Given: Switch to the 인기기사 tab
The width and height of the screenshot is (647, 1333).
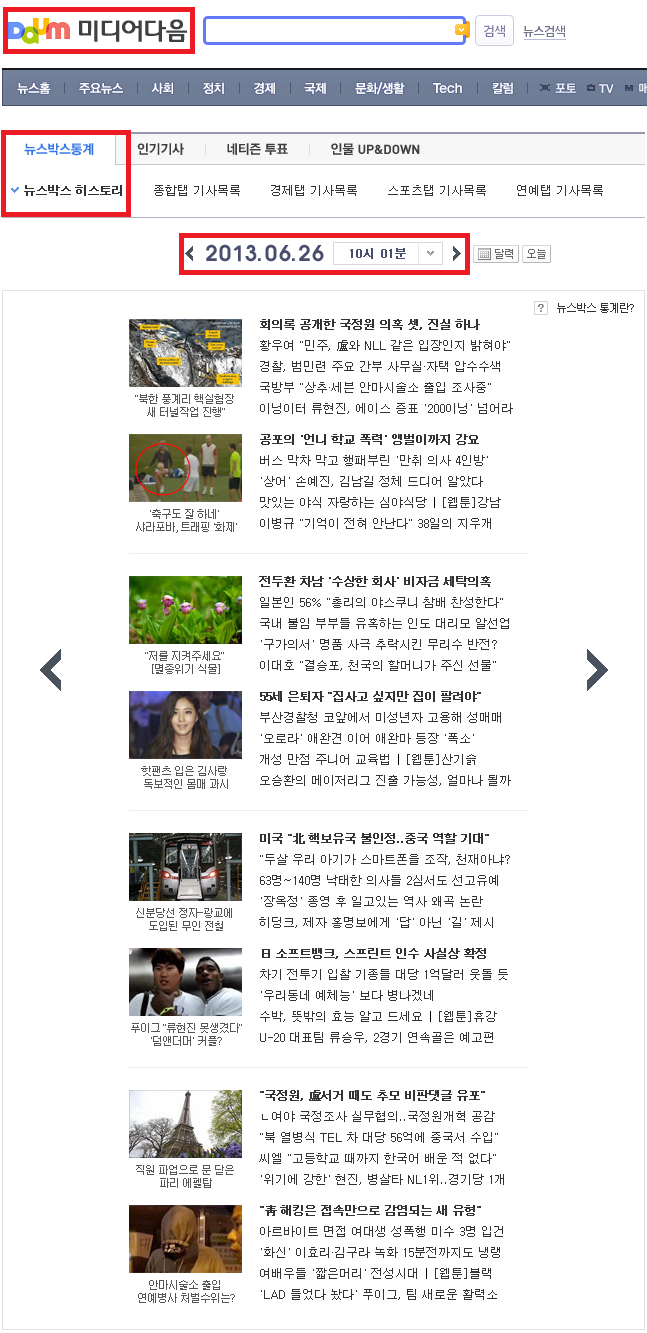Looking at the screenshot, I should pyautogui.click(x=160, y=149).
